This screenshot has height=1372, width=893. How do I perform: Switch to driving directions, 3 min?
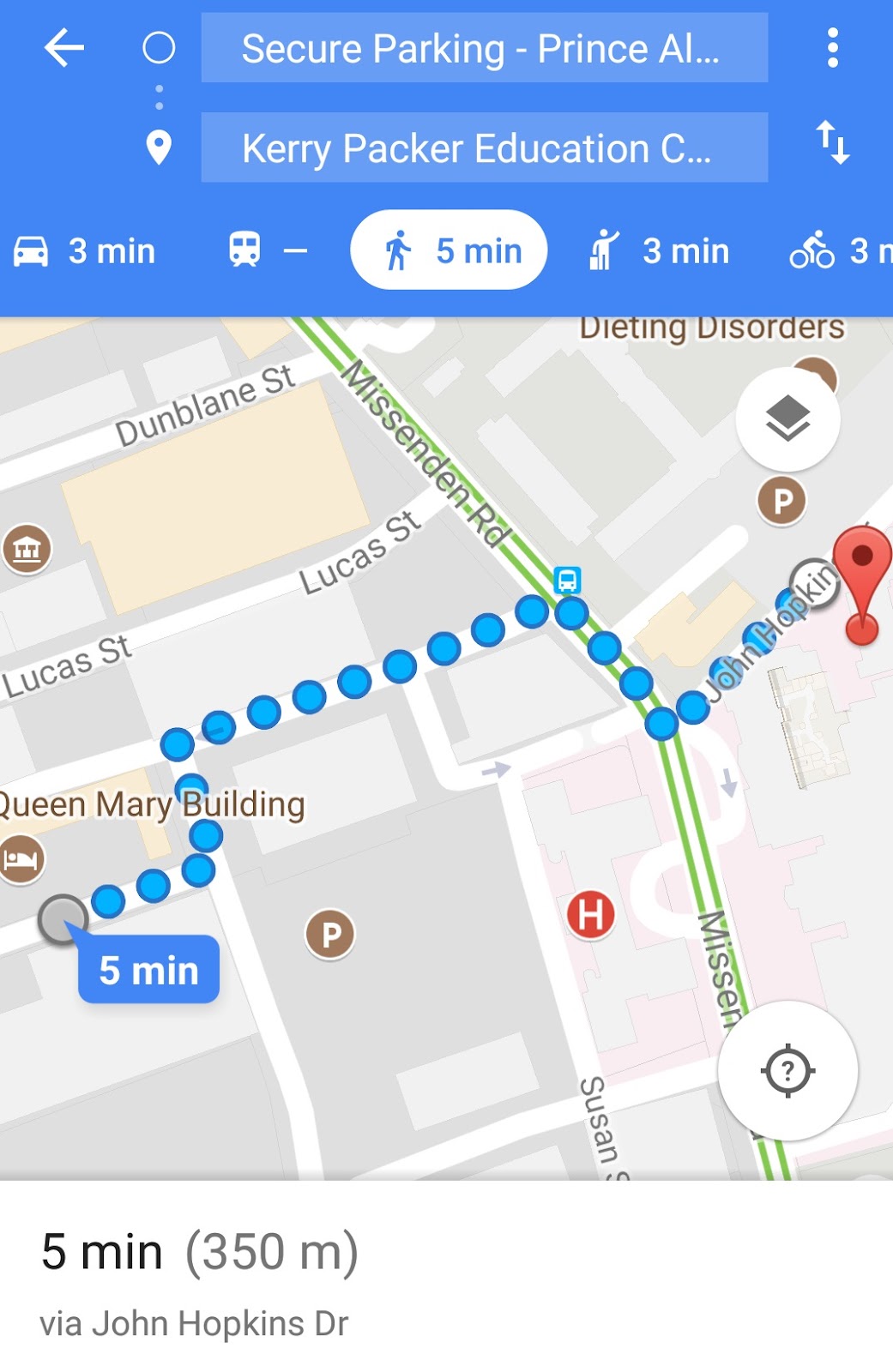tap(86, 251)
